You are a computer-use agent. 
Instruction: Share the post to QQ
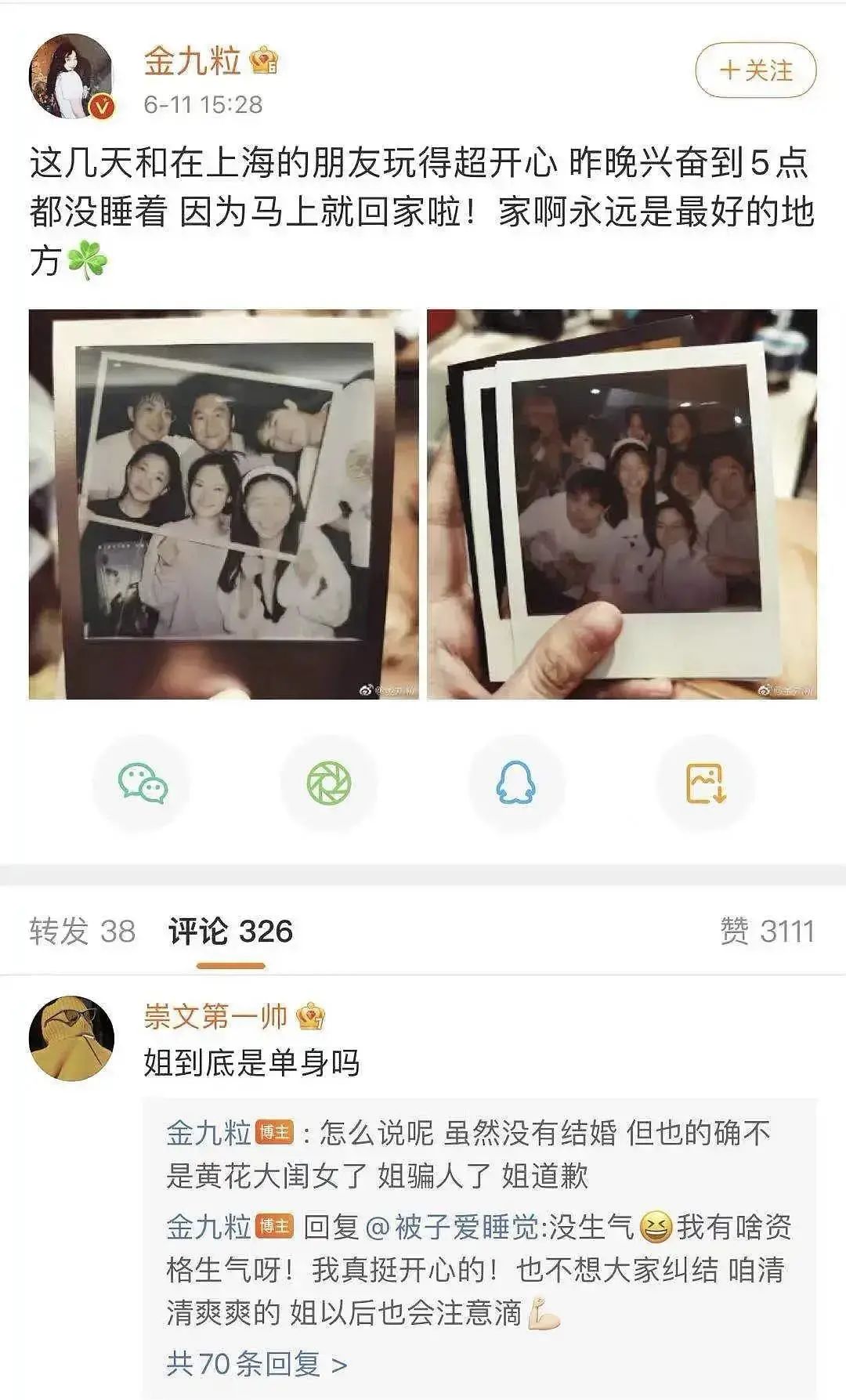coord(516,783)
